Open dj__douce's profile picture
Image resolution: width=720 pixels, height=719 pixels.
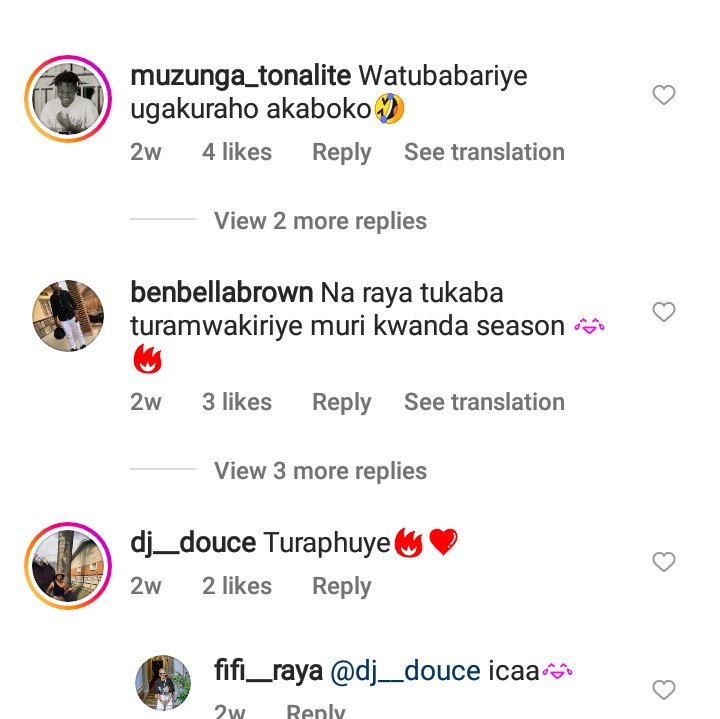[67, 566]
